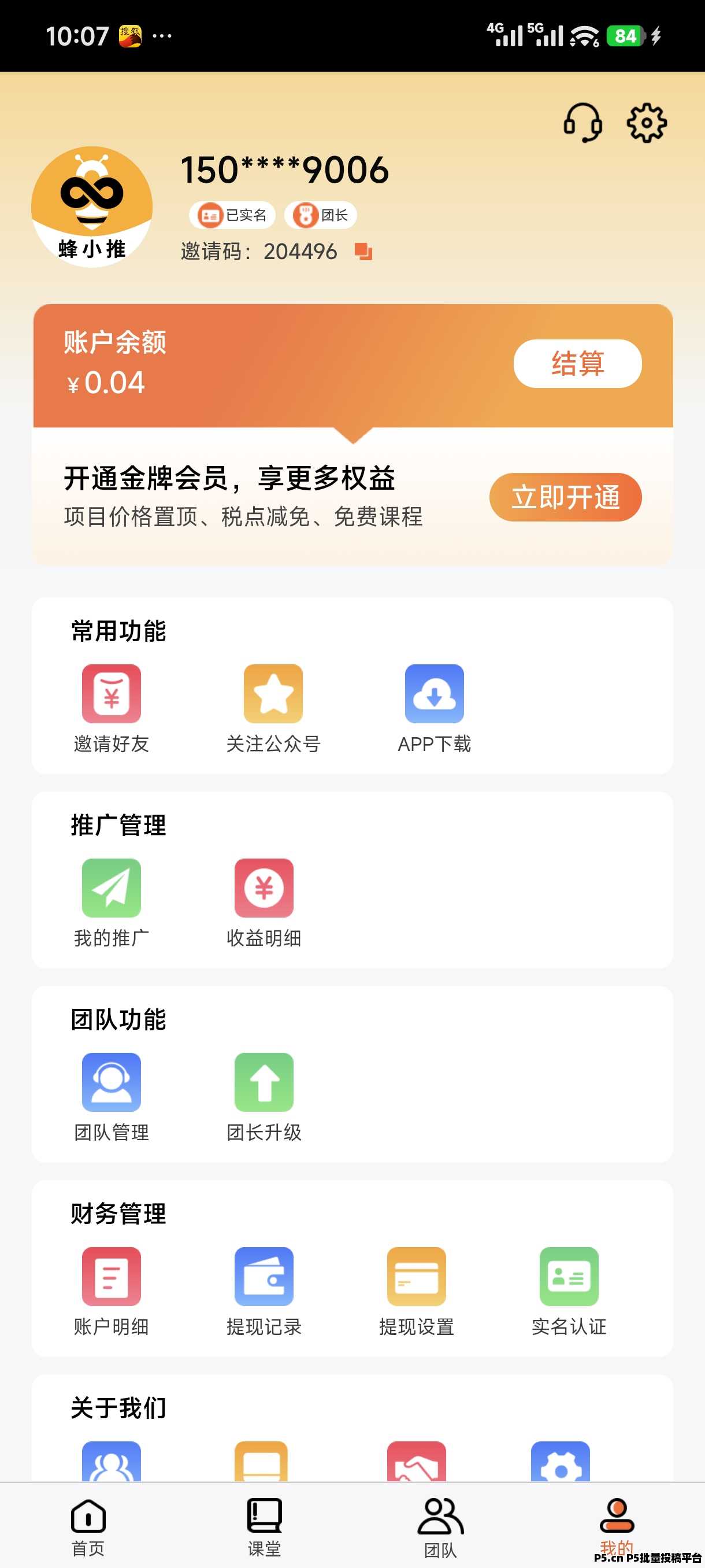Screen dimensions: 705x1568
Task: Open 我的推广 paper plane icon
Action: point(110,888)
